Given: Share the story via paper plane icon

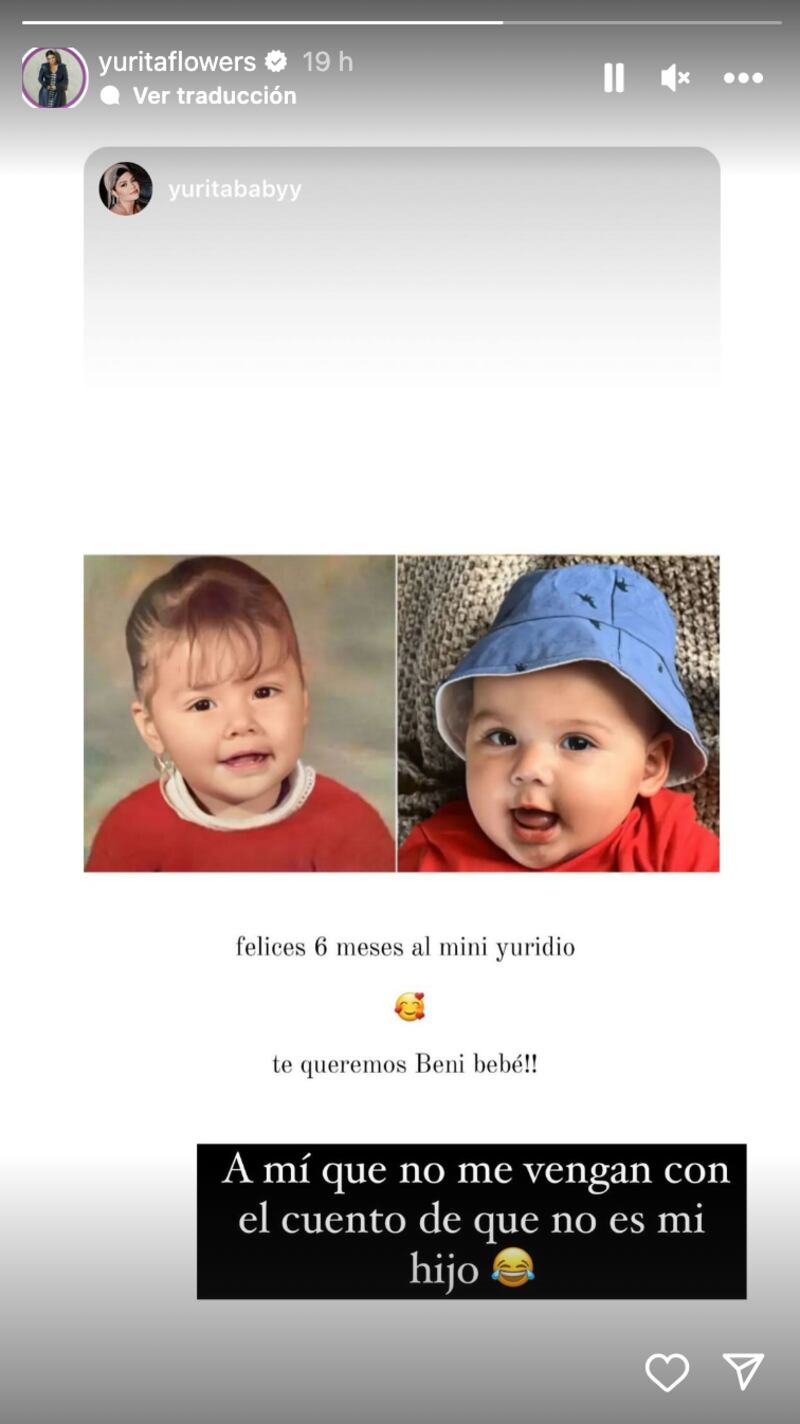Looking at the screenshot, I should pos(743,1372).
